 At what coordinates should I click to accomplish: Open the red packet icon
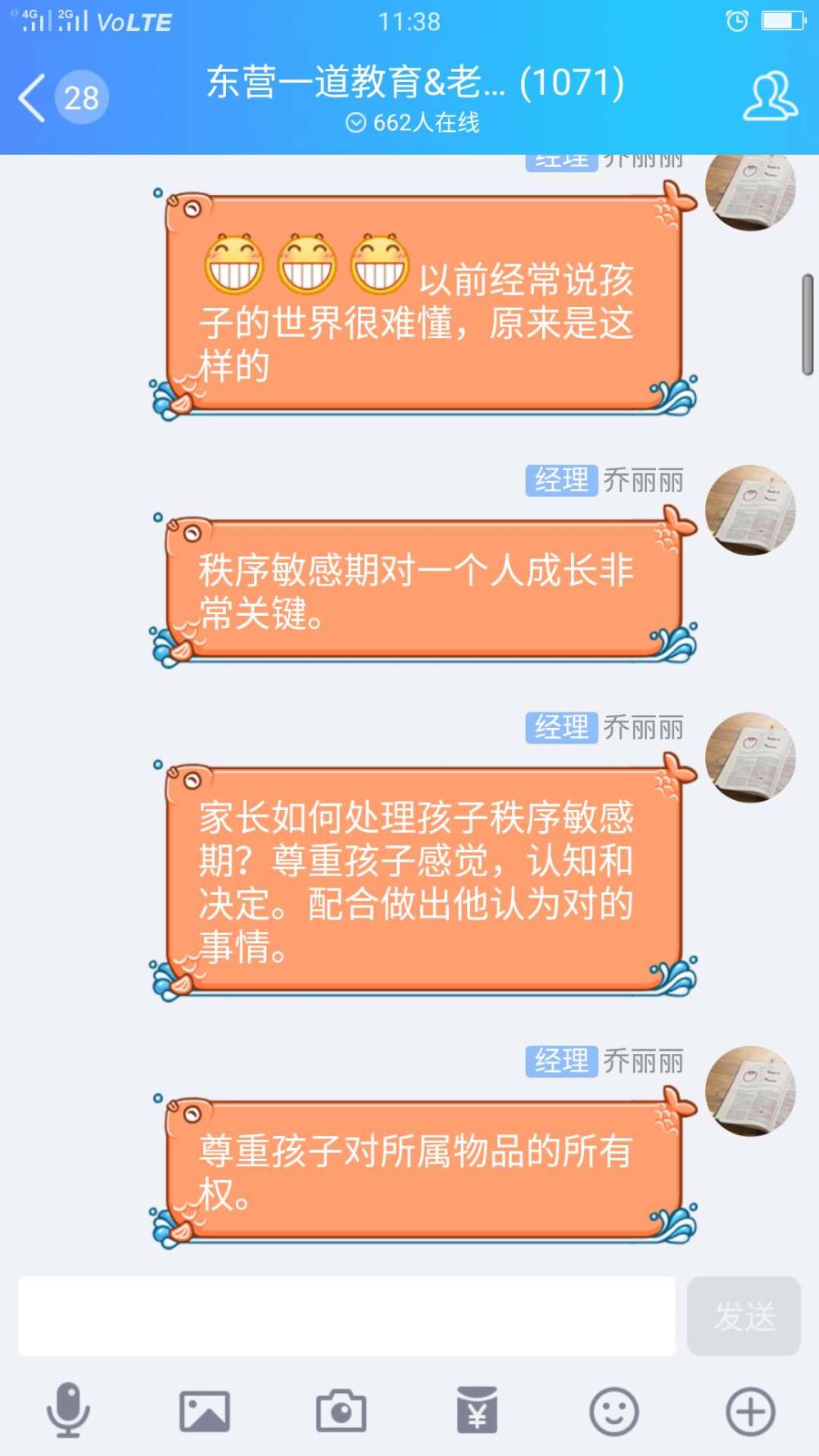(x=477, y=1409)
